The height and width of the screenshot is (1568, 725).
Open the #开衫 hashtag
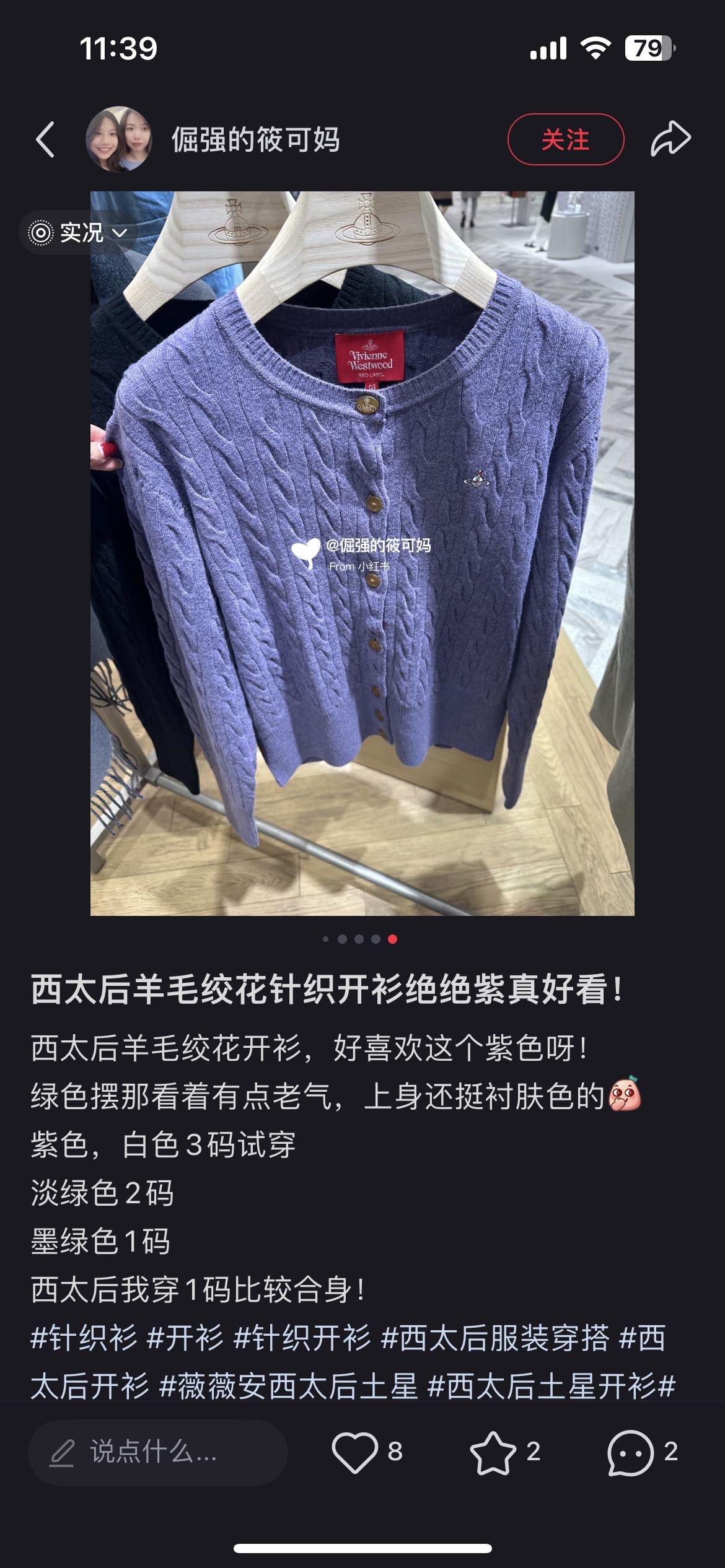185,1338
